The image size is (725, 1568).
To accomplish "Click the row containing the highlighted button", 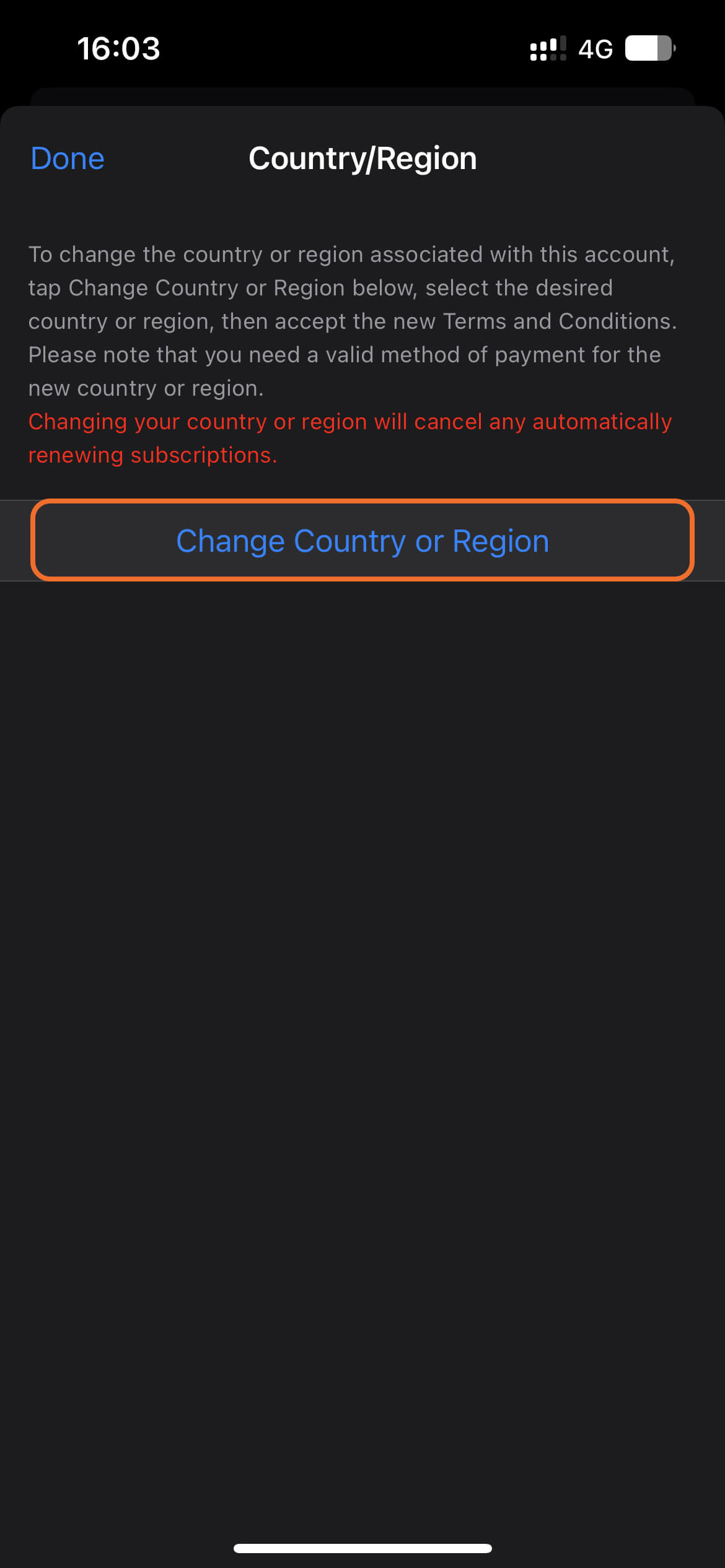I will 362,540.
